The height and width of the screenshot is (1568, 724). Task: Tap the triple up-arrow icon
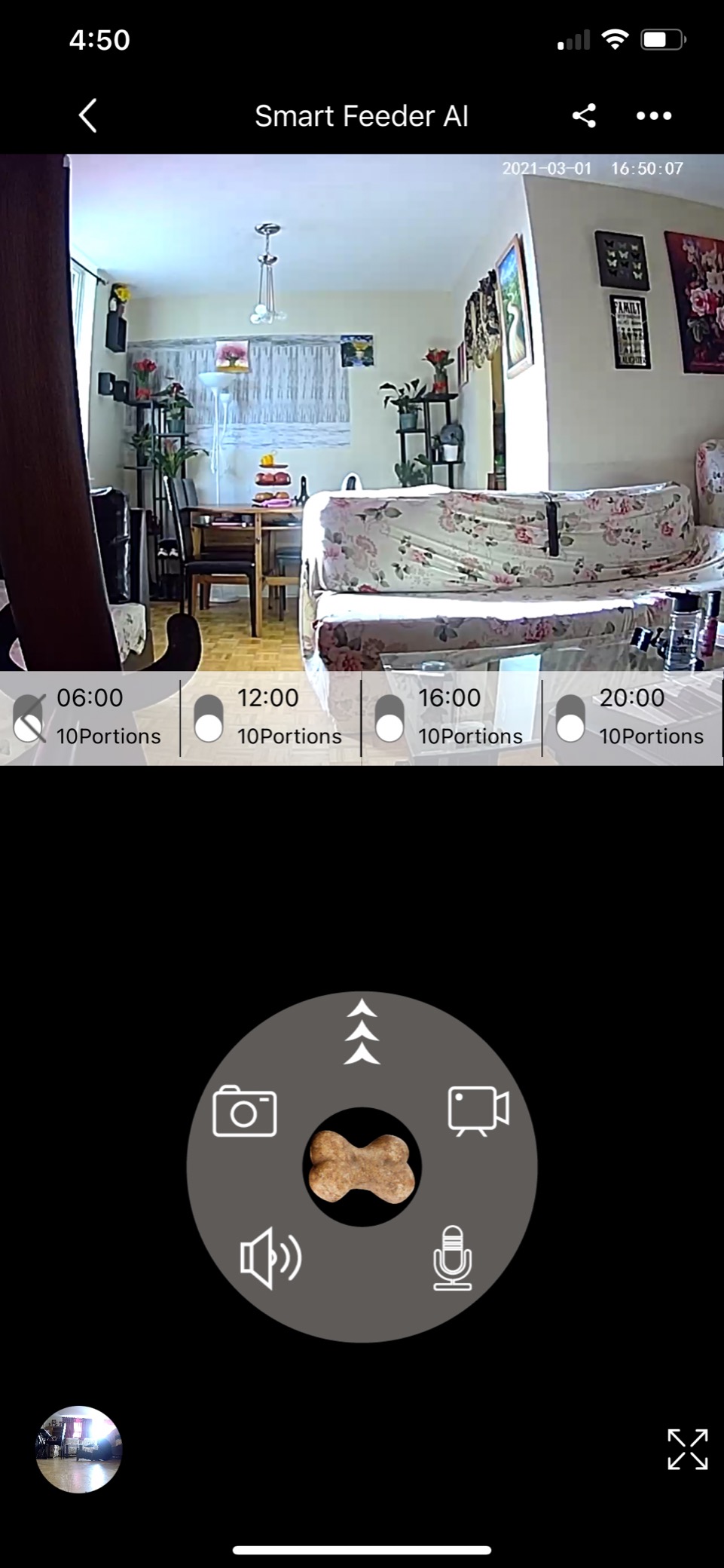[362, 1032]
